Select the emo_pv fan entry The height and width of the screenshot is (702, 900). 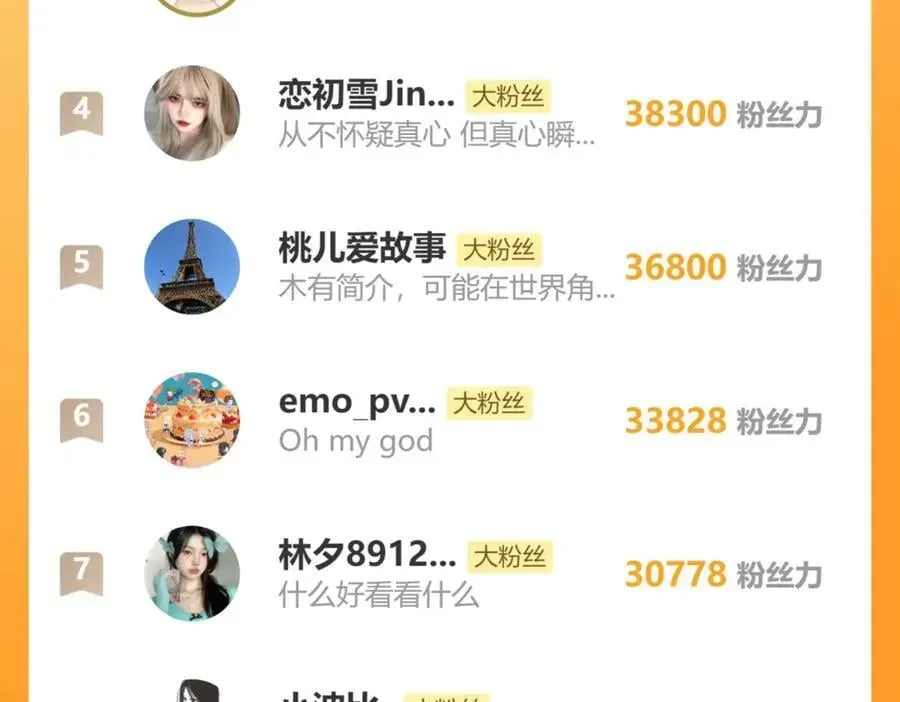point(357,403)
